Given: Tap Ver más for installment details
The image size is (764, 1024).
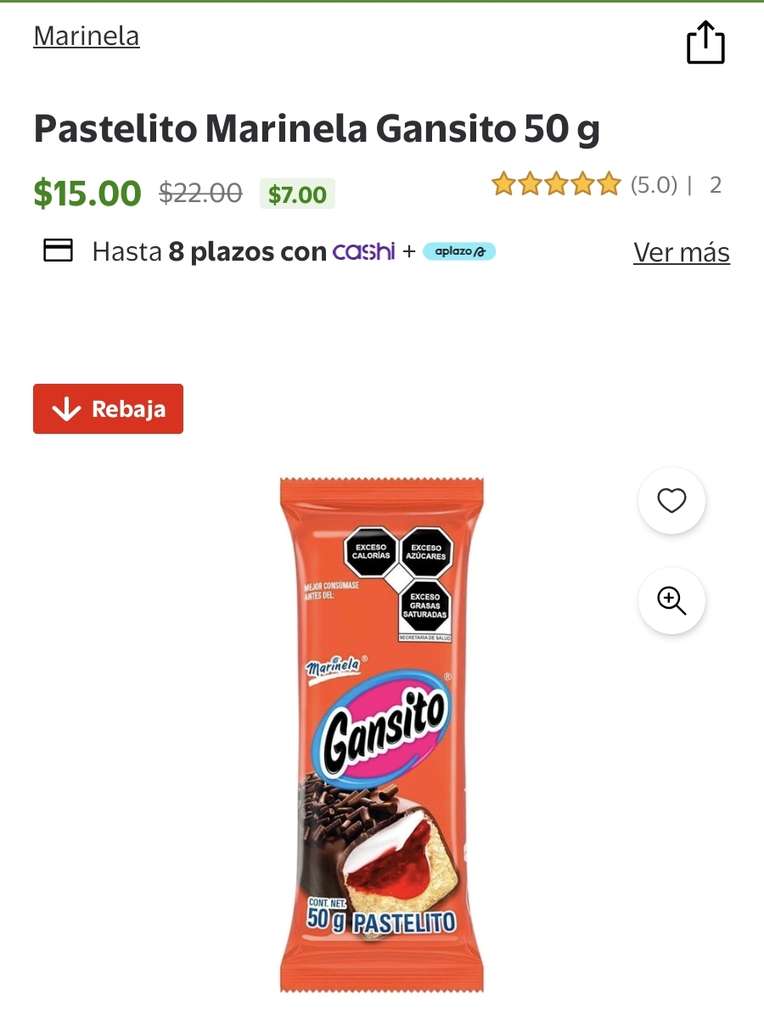Looking at the screenshot, I should pos(681,252).
